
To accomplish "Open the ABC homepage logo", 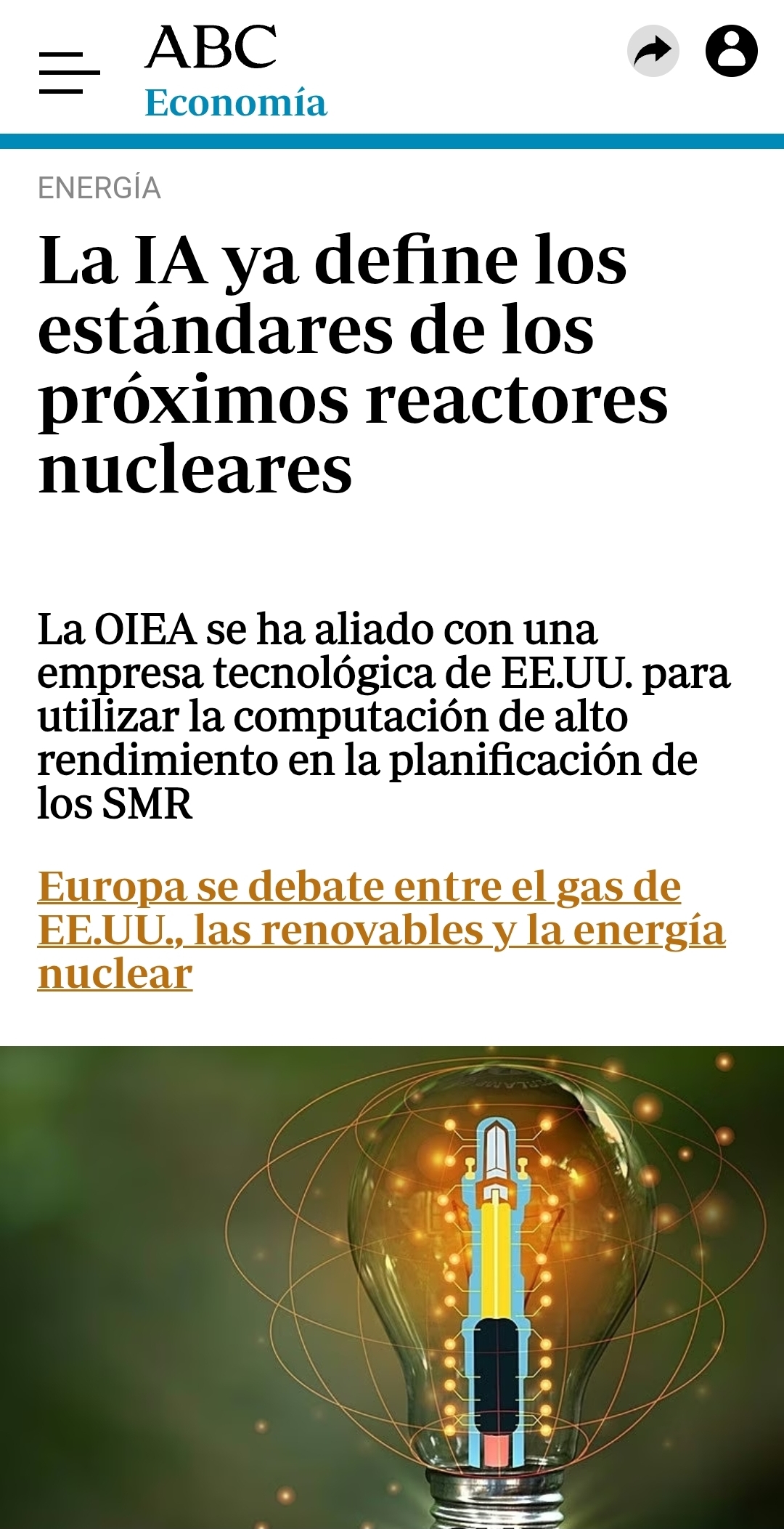I will pyautogui.click(x=211, y=48).
